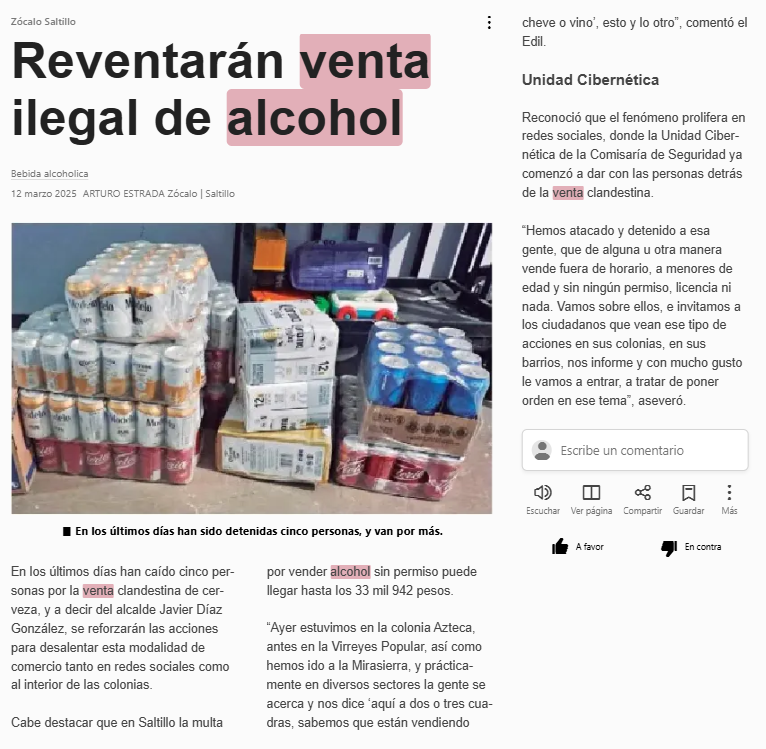Screen dimensions: 766x749
Task: Save the article with Guardar
Action: tap(688, 500)
